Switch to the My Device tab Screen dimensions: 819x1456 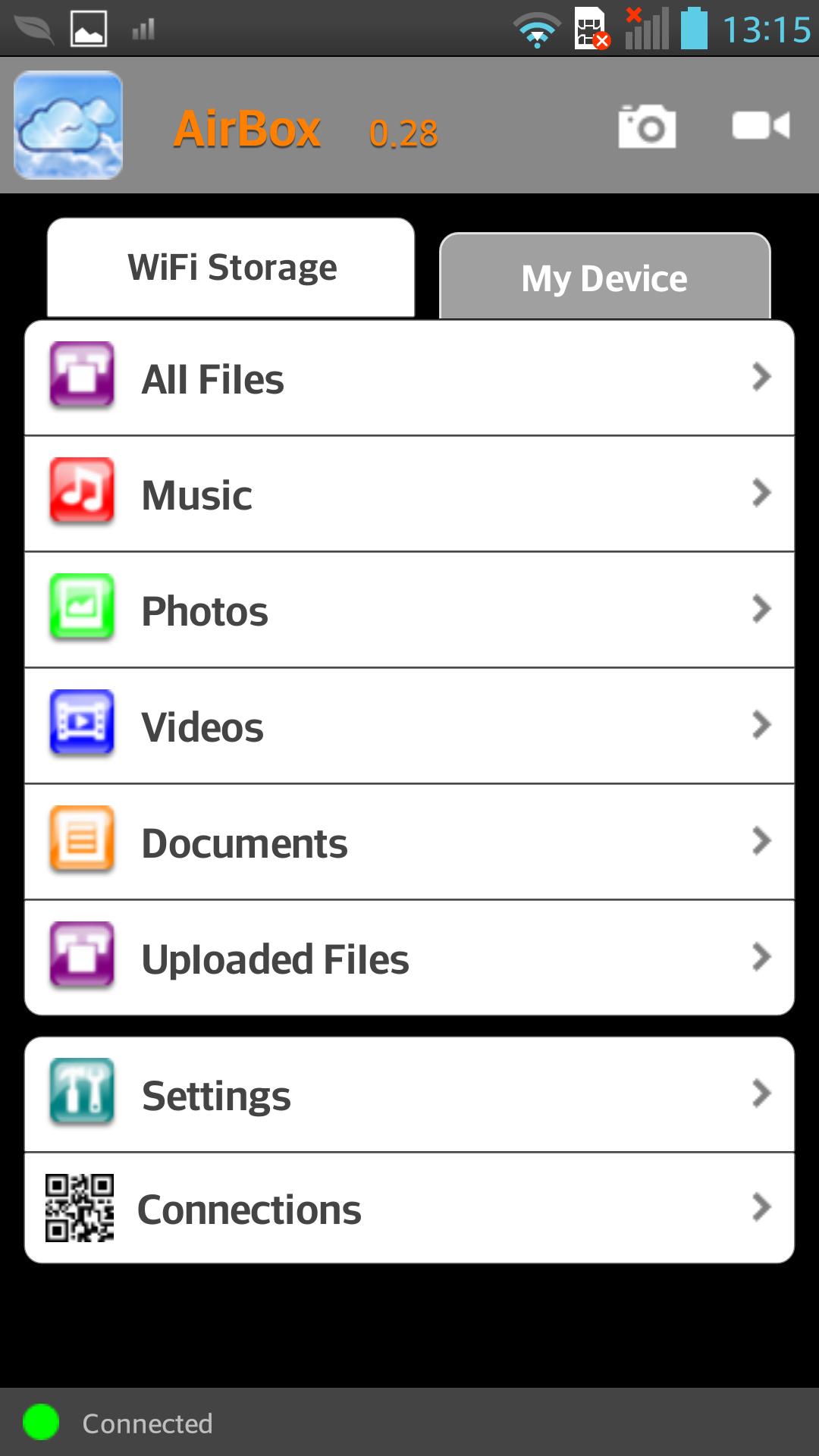(604, 278)
